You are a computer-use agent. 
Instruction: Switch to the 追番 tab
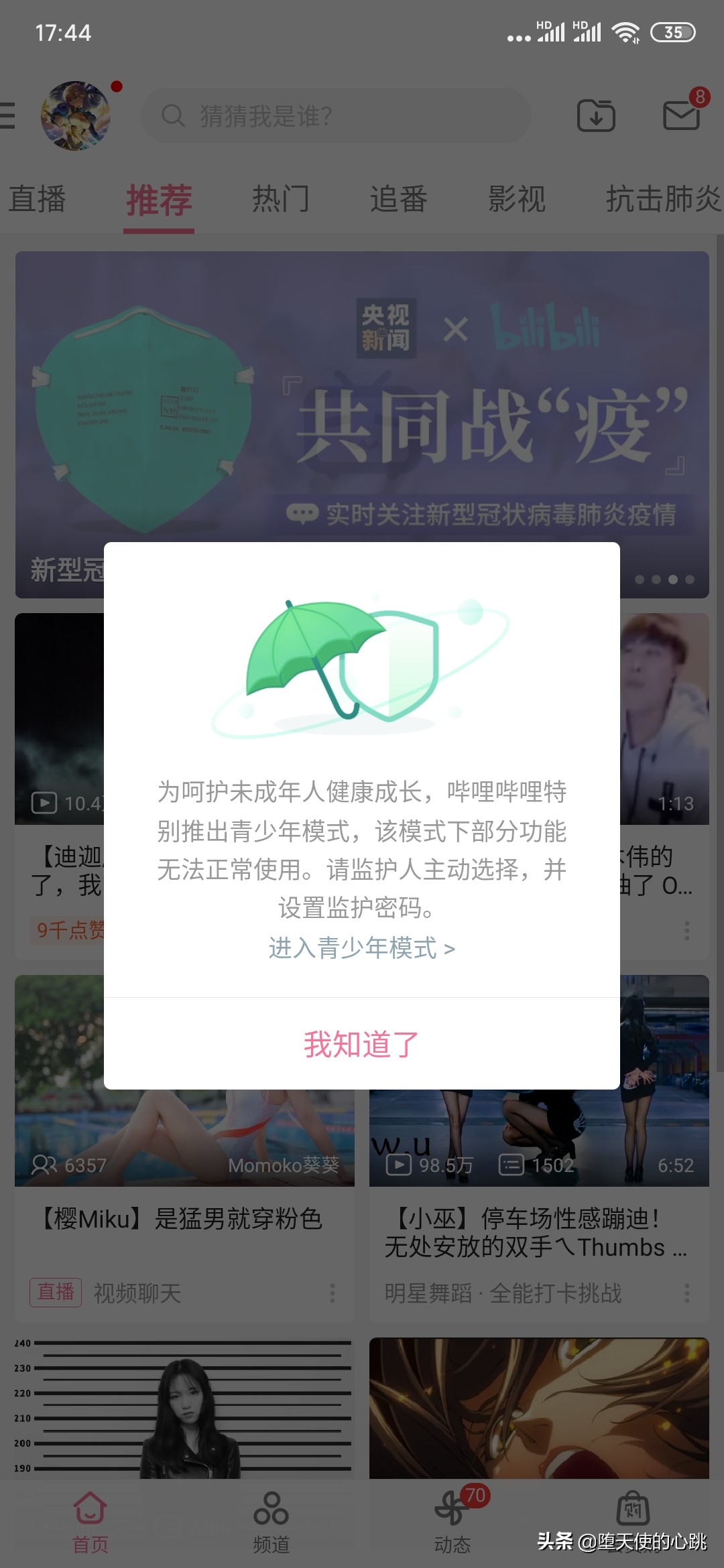pos(399,199)
